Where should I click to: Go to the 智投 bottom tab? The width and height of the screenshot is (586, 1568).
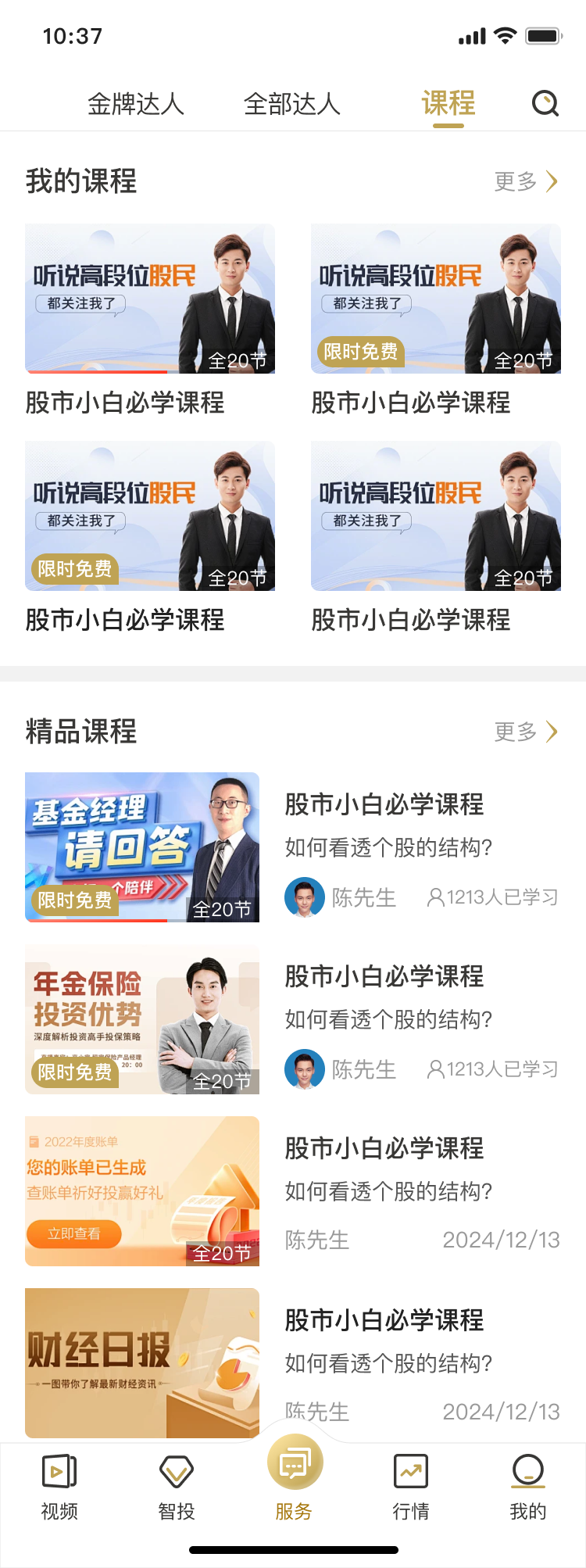tap(177, 1487)
